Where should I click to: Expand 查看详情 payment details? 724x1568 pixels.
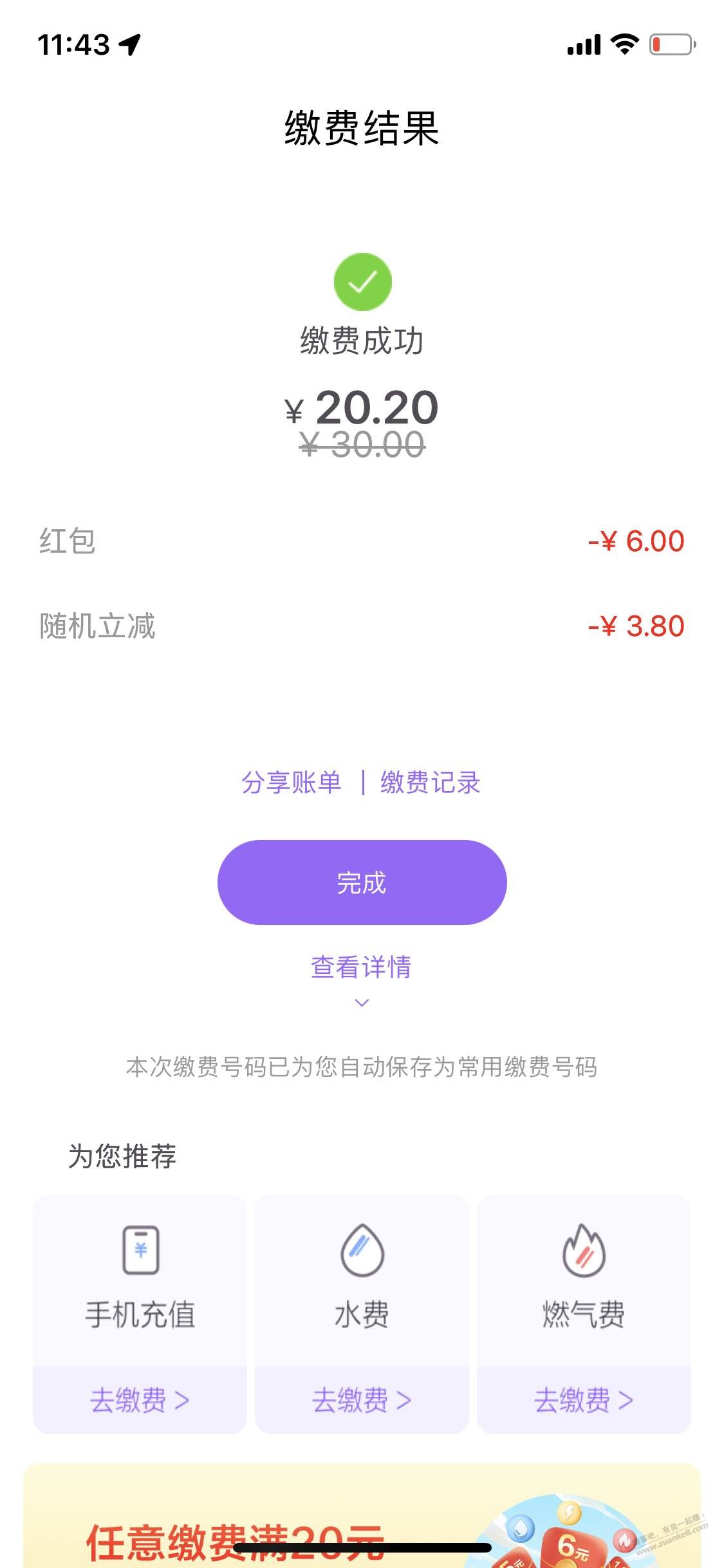[x=361, y=968]
